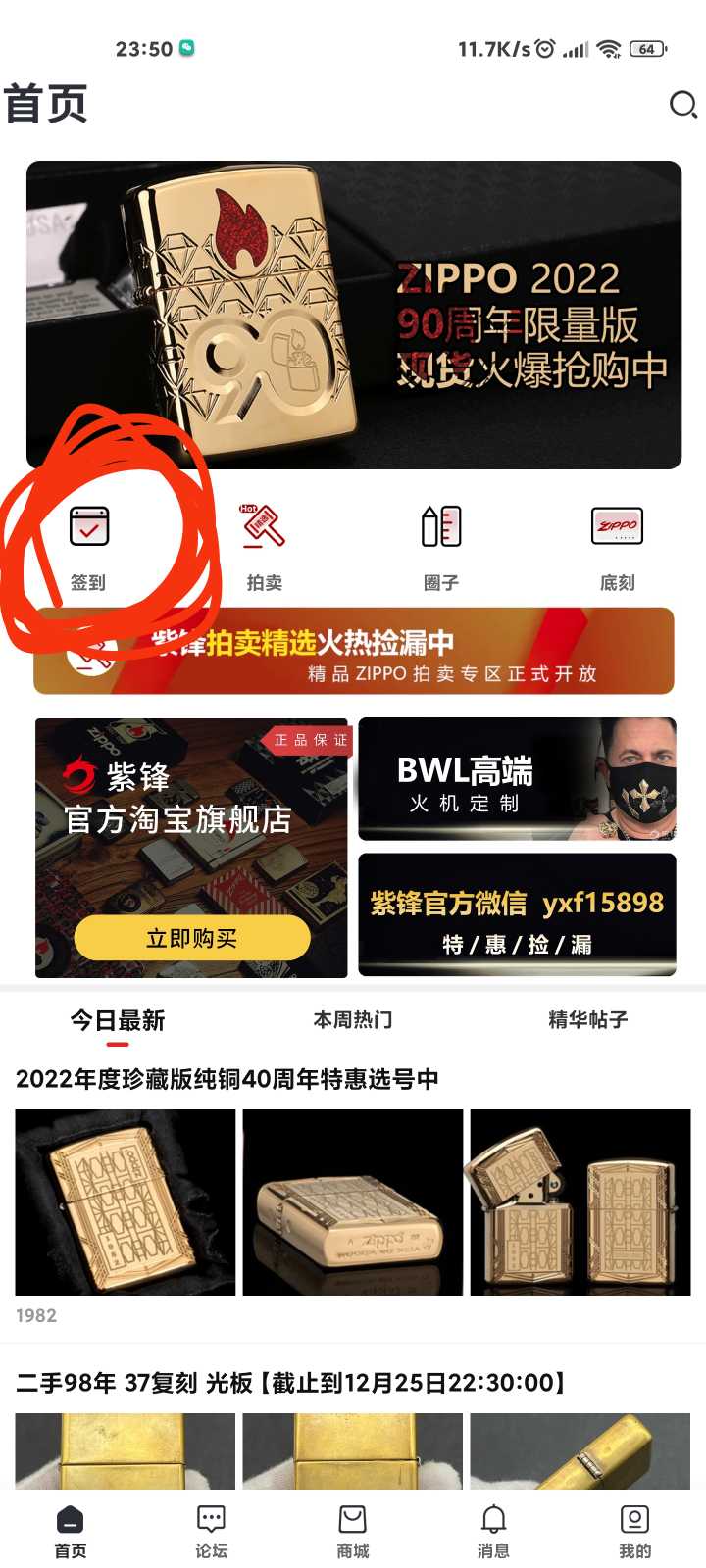
Task: Tap the 首页 tab in bottom navigation
Action: click(x=71, y=1531)
